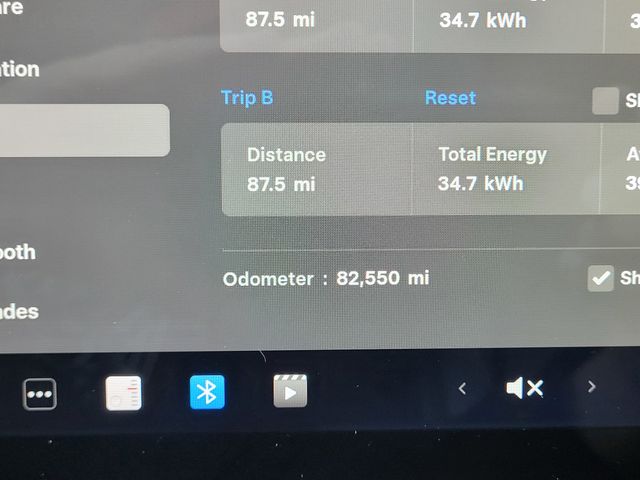Open the blue Bluetooth icon in the dock
Viewport: 640px width, 480px height.
coord(207,392)
